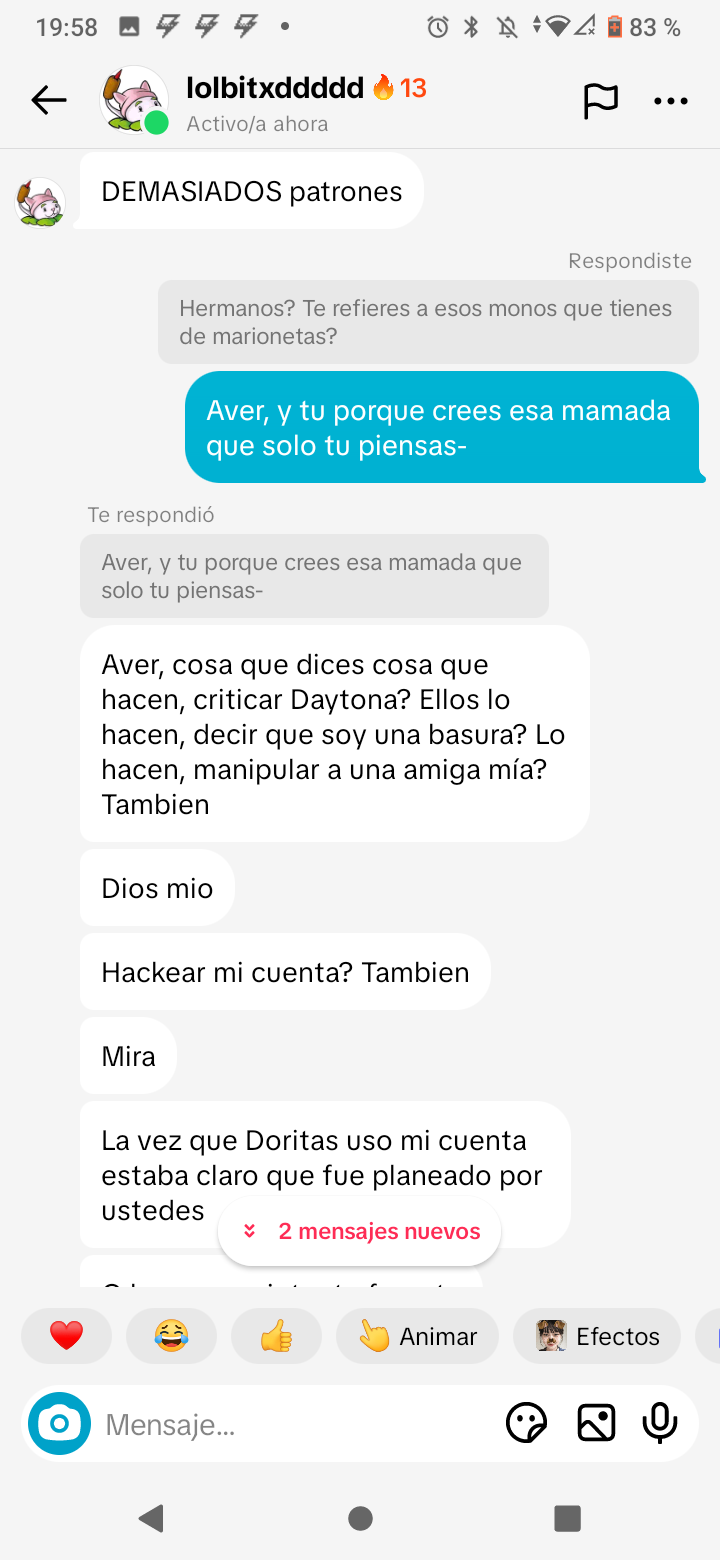
Task: Attach a photo from gallery
Action: (x=596, y=1423)
